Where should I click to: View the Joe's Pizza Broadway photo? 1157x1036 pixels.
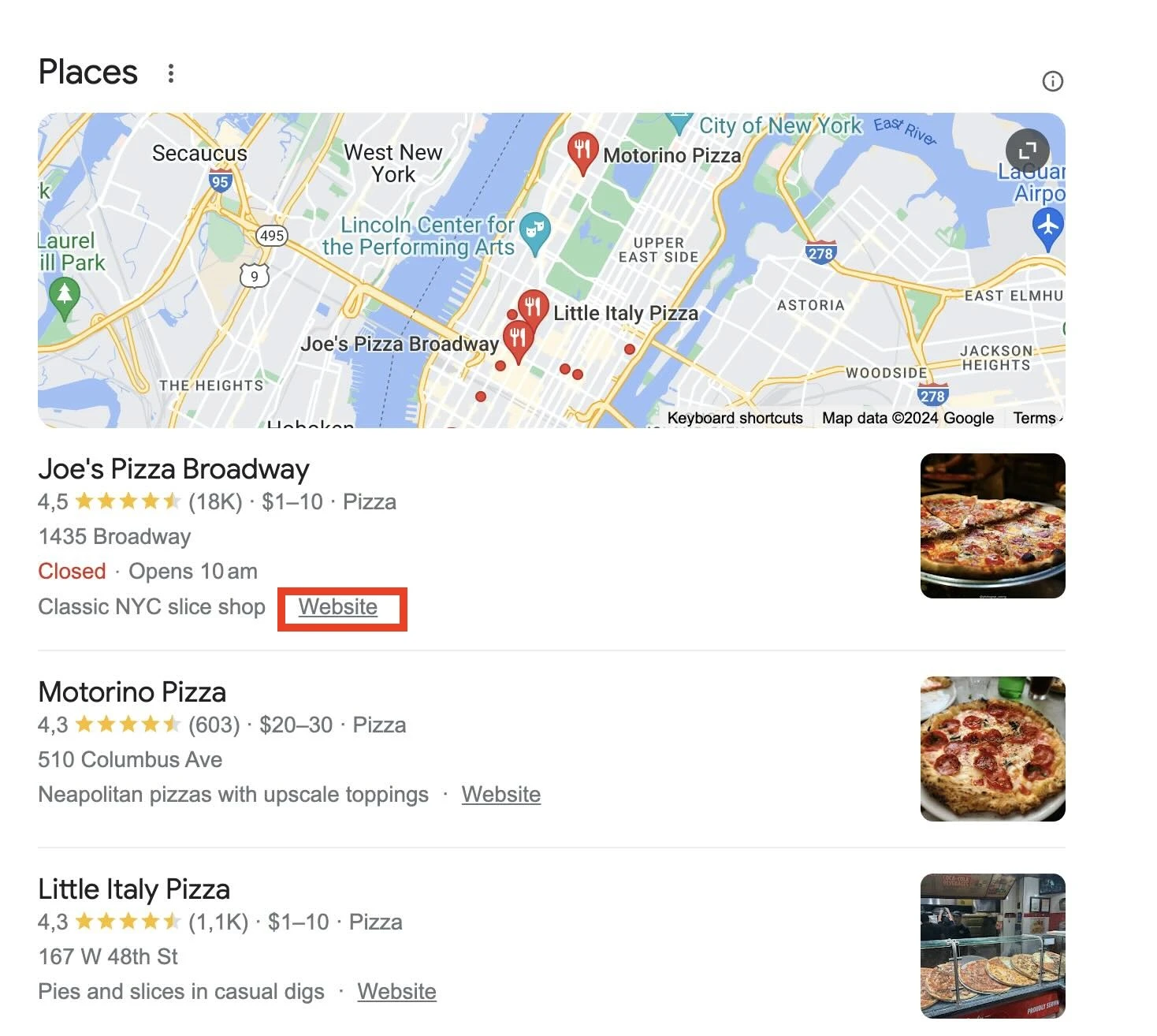(992, 526)
